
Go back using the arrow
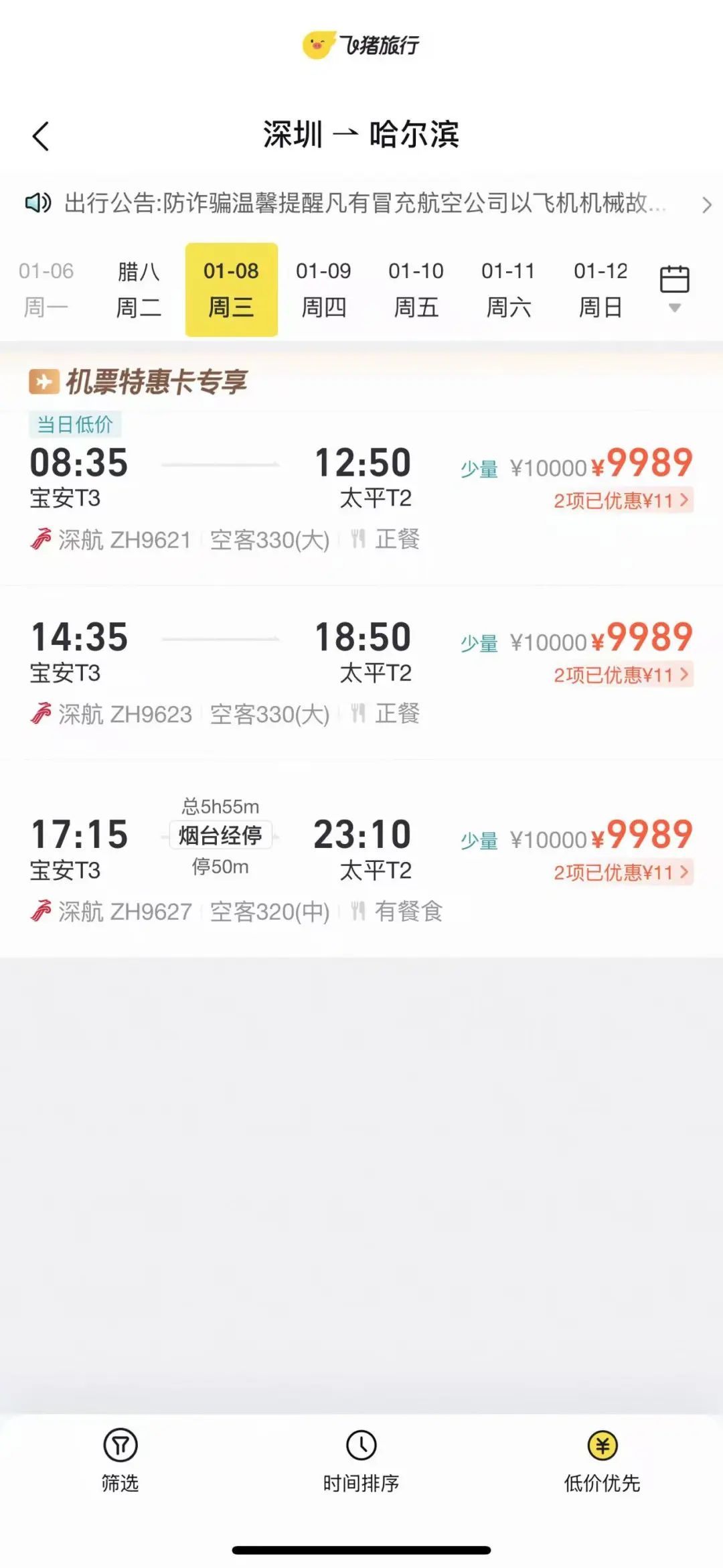click(x=41, y=136)
